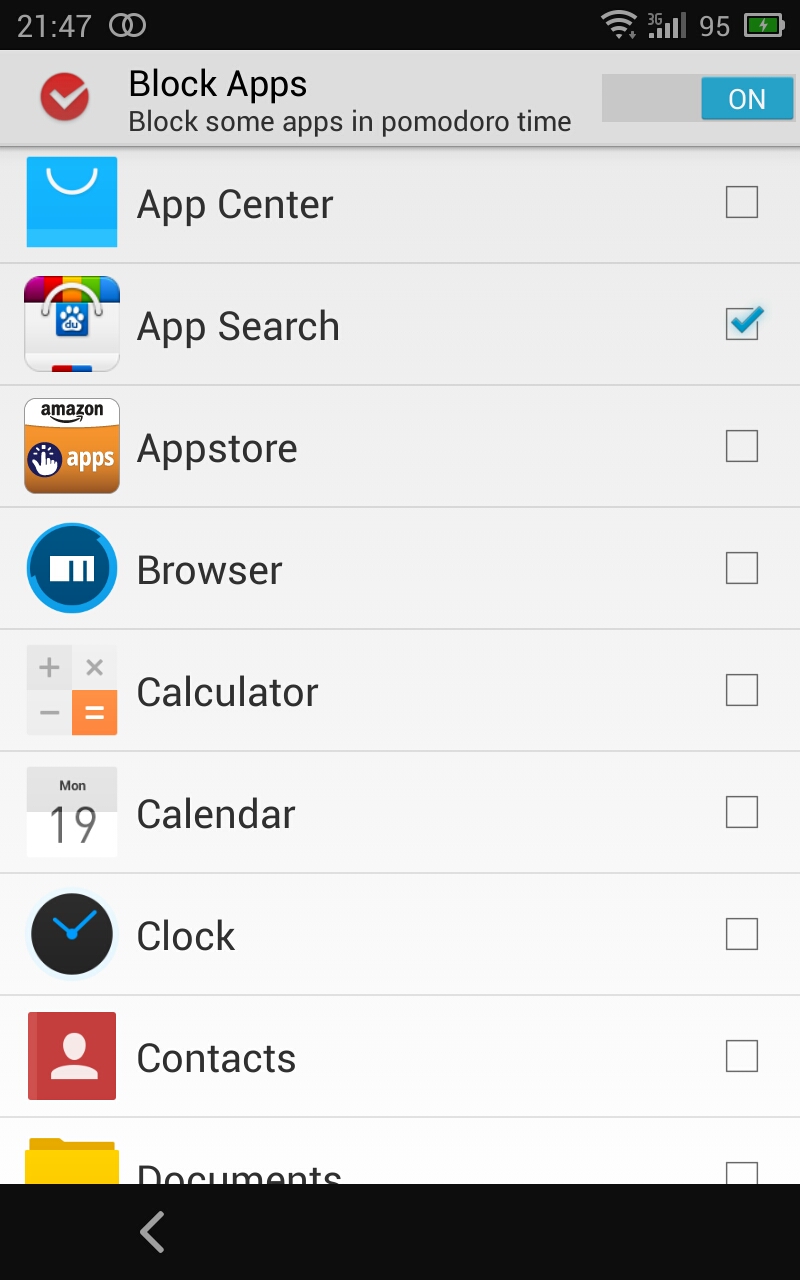
Task: Check the Calculator checkbox
Action: 742,690
